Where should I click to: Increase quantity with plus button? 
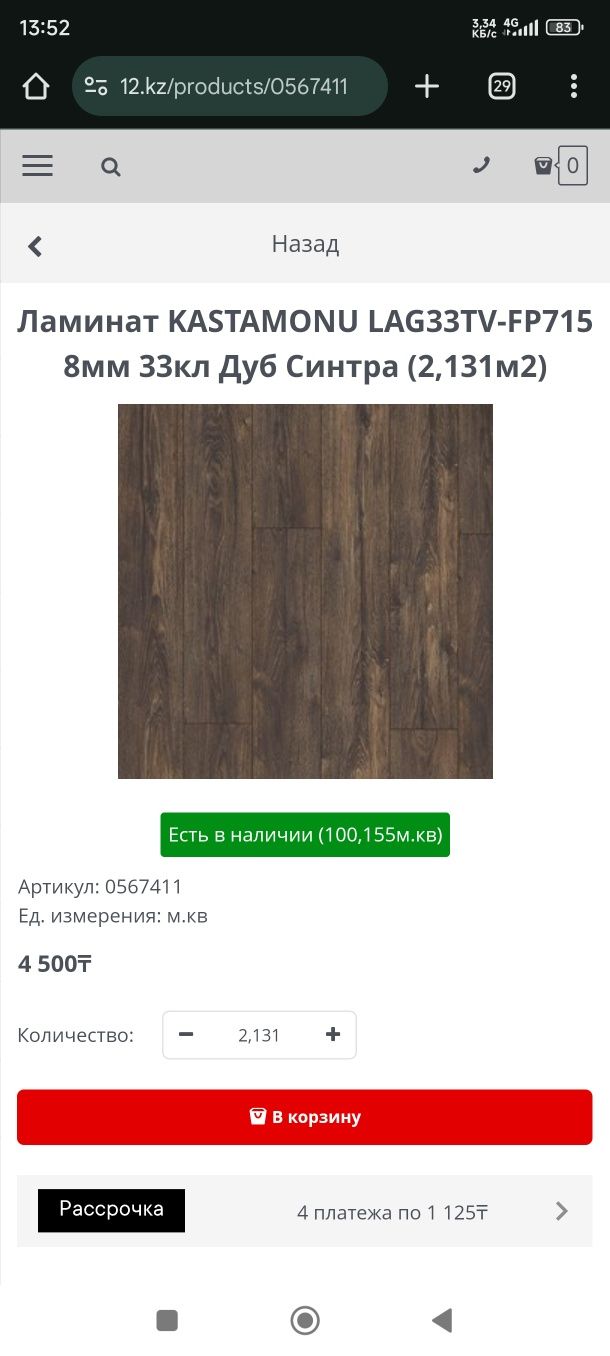point(333,1035)
